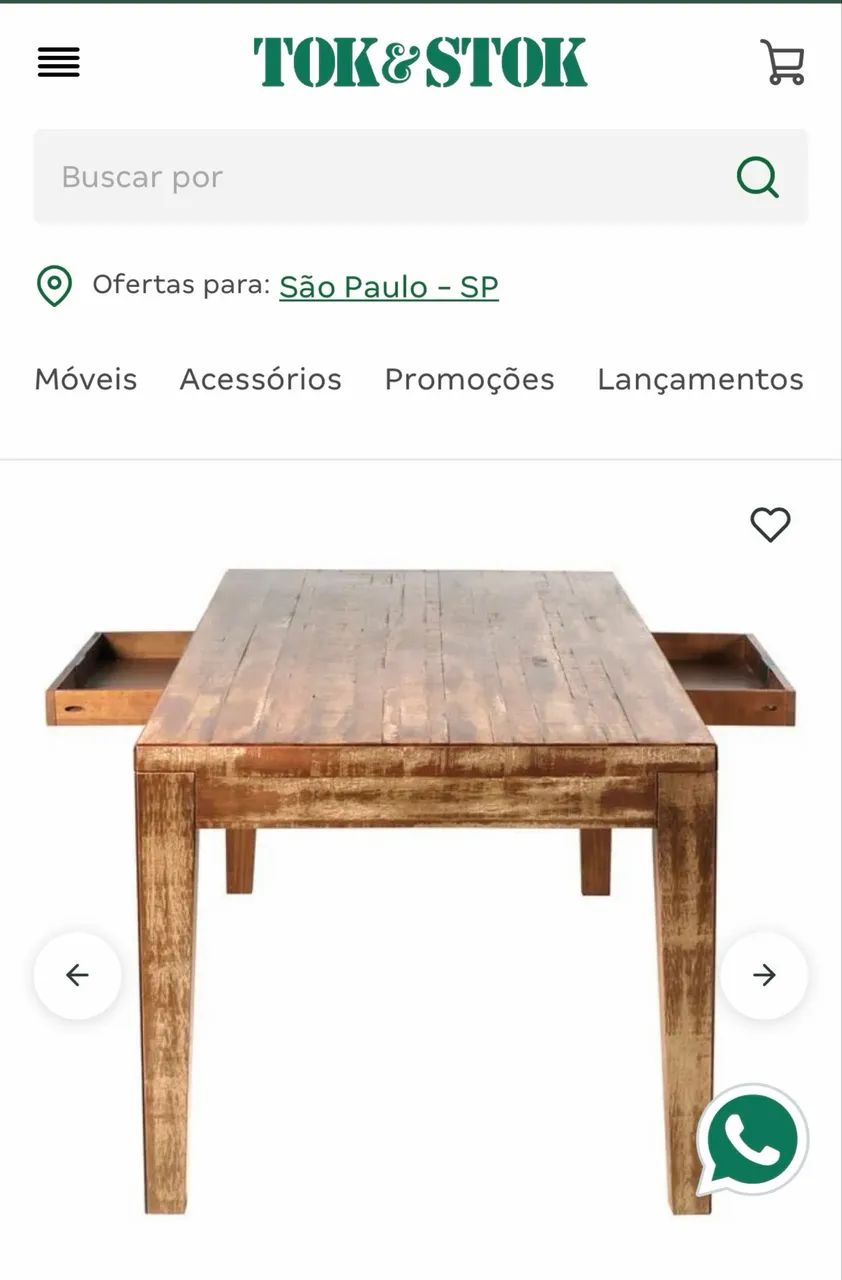Open the hamburger navigation menu

pos(57,62)
